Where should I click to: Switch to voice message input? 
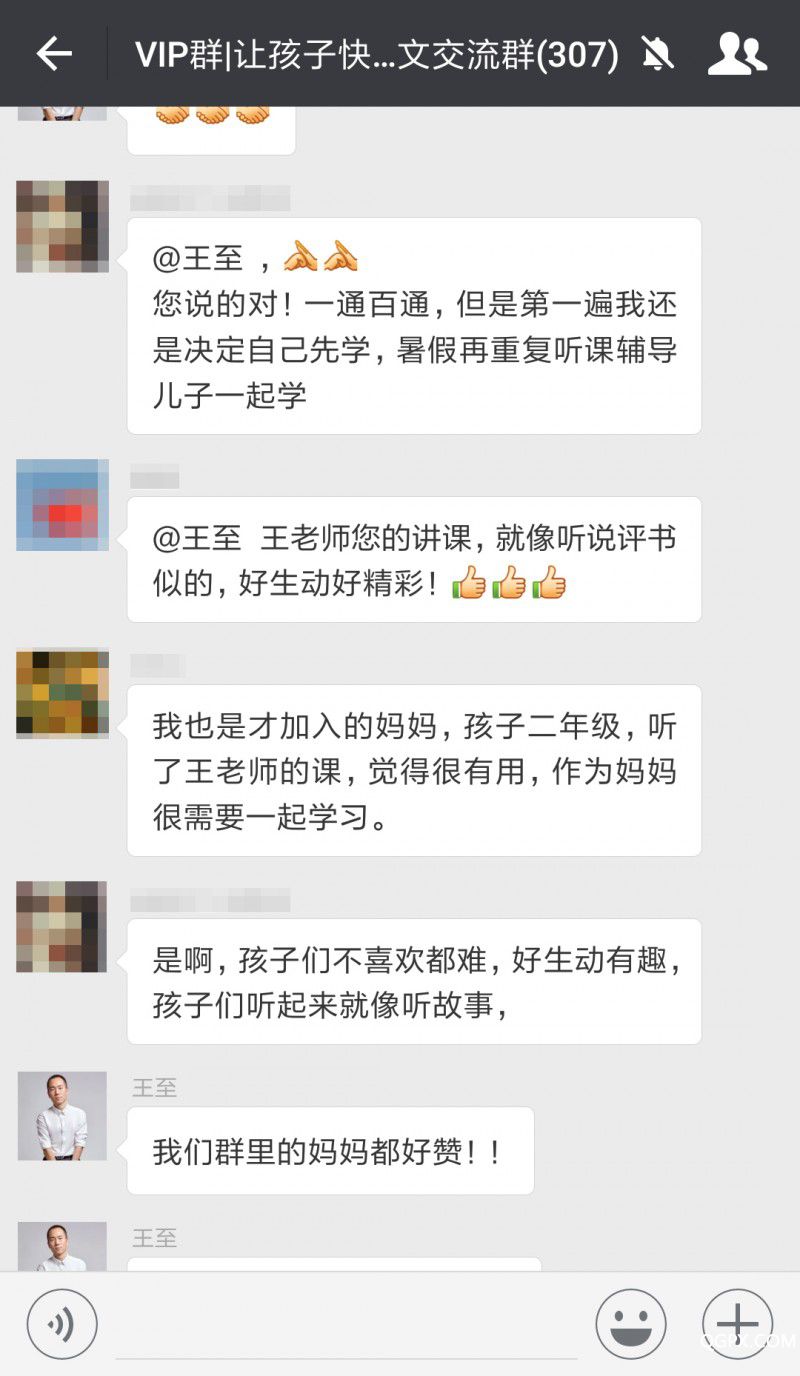62,1324
